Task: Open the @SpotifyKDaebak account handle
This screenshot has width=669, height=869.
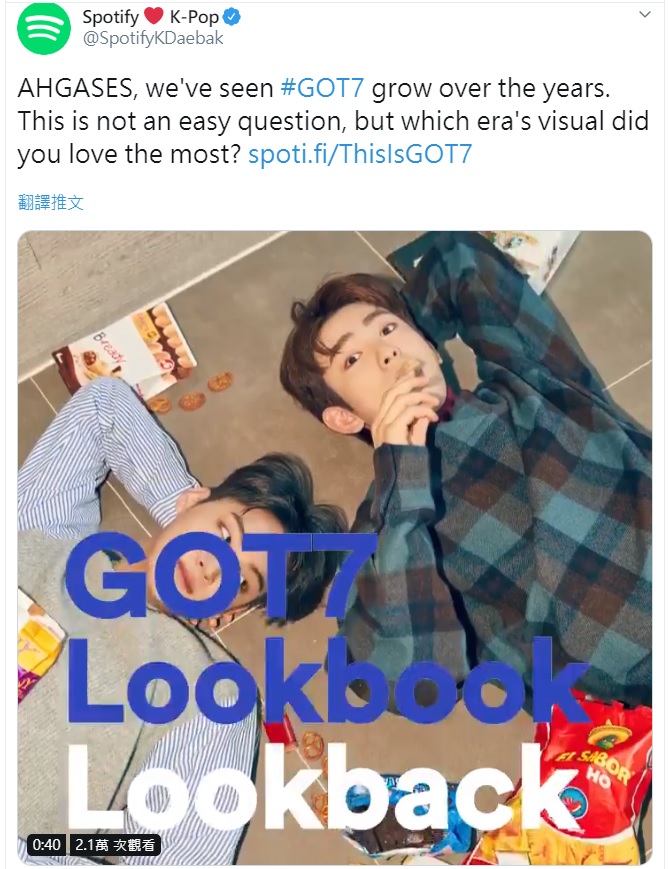Action: (x=153, y=39)
